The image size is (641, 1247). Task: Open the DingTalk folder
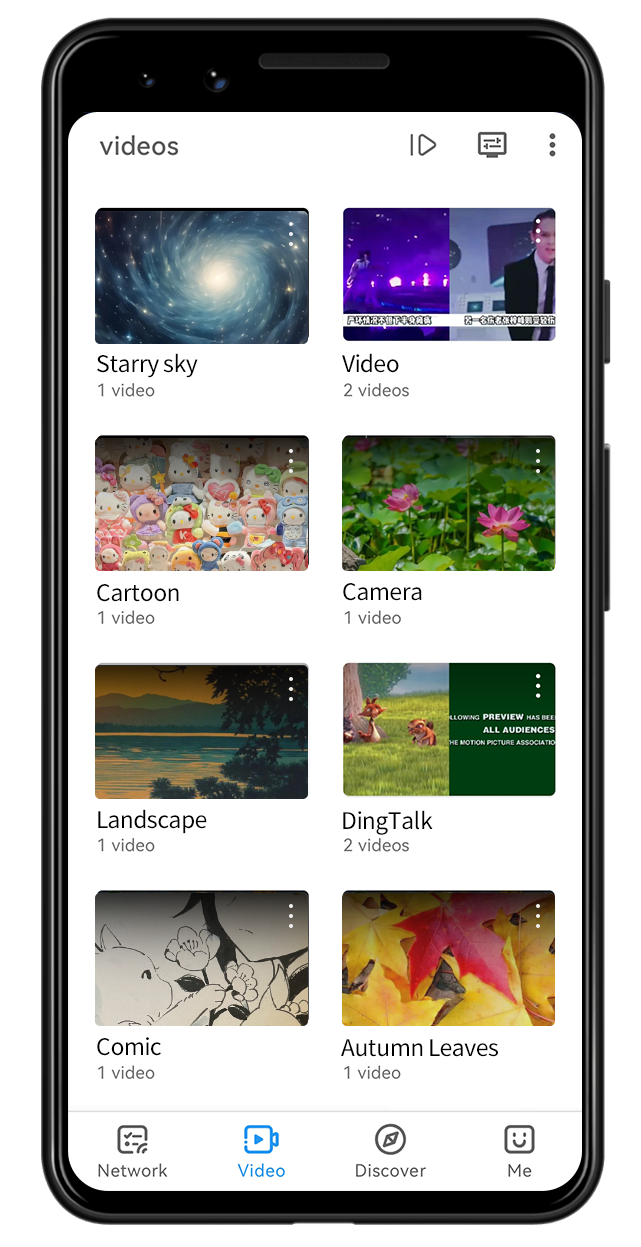448,730
